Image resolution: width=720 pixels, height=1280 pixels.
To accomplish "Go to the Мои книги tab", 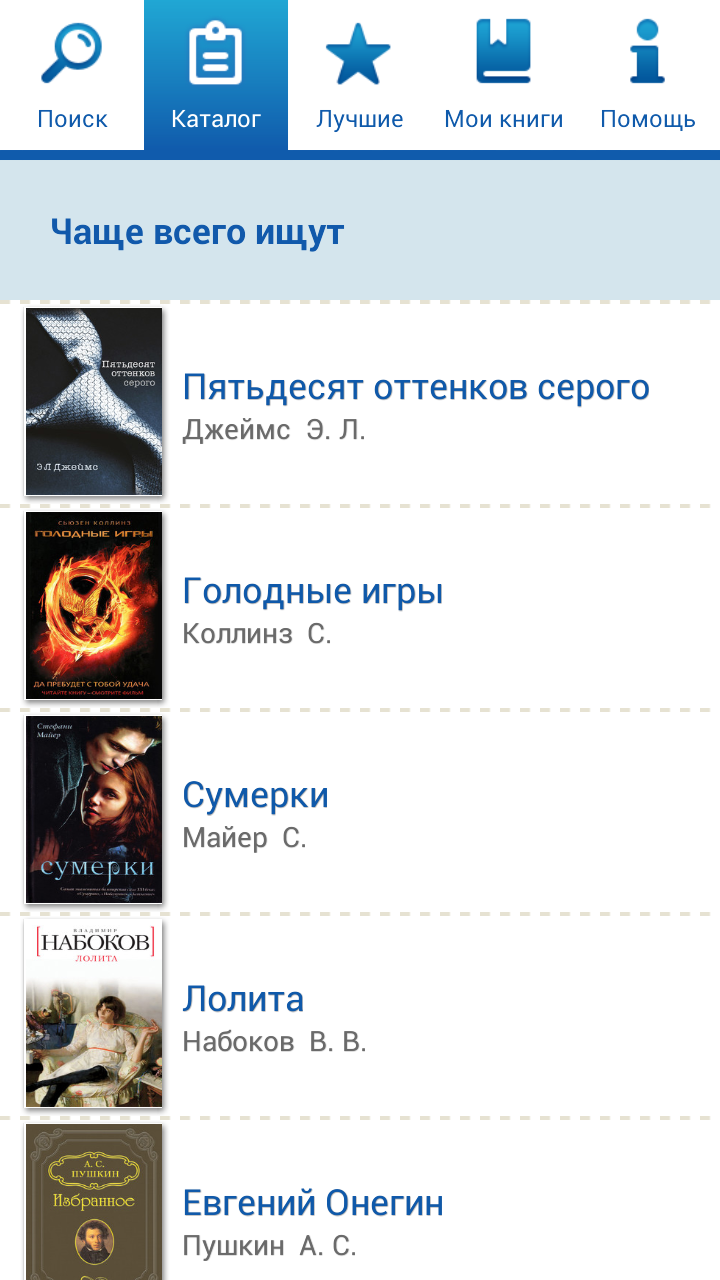I will pos(504,75).
